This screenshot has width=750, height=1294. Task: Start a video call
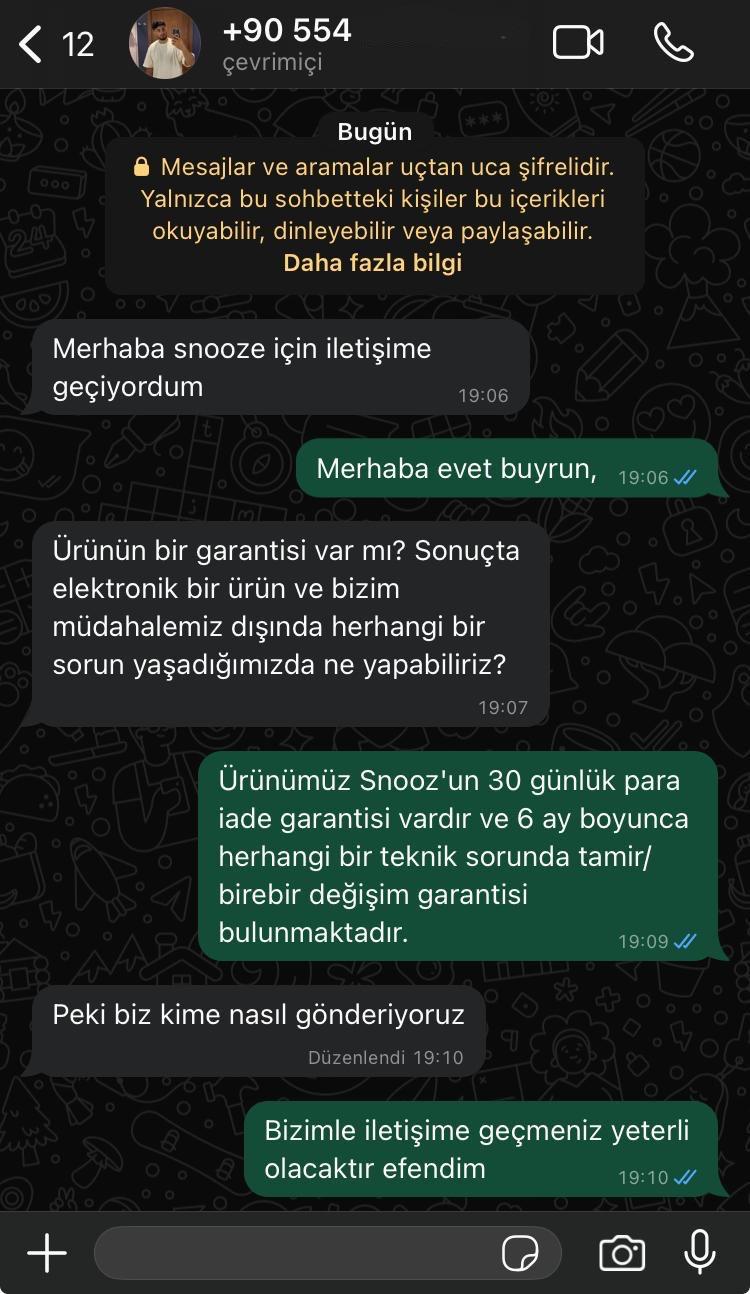click(578, 43)
